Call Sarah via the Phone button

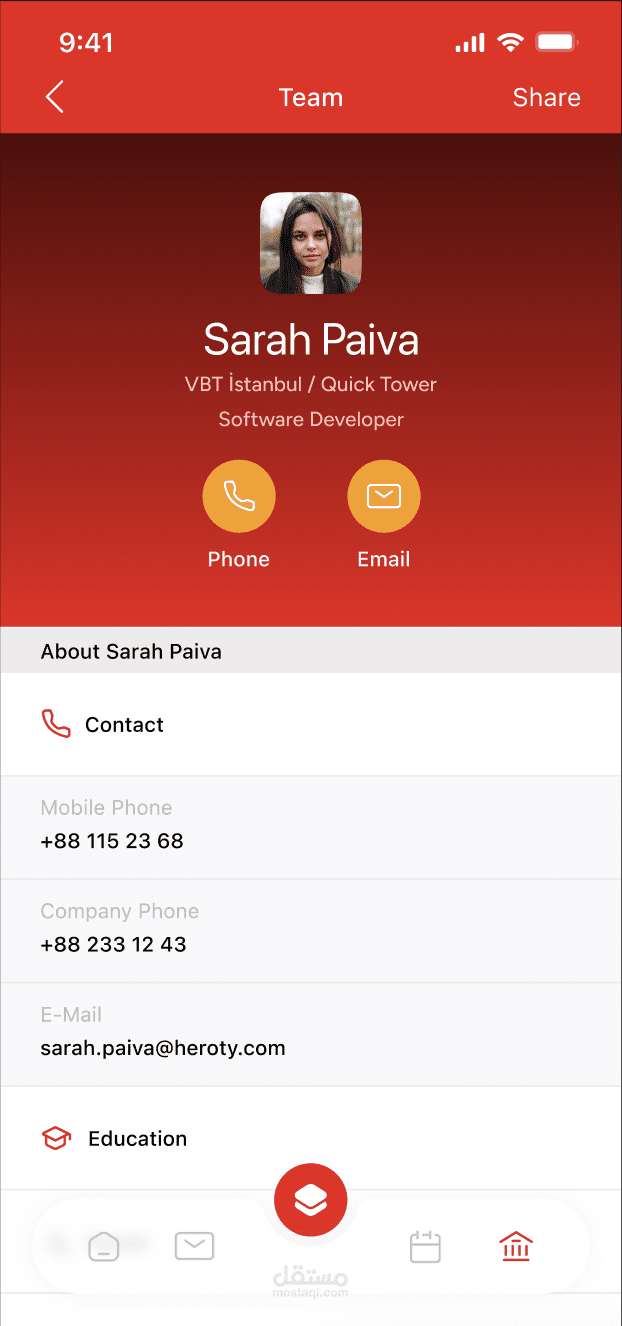pos(239,496)
